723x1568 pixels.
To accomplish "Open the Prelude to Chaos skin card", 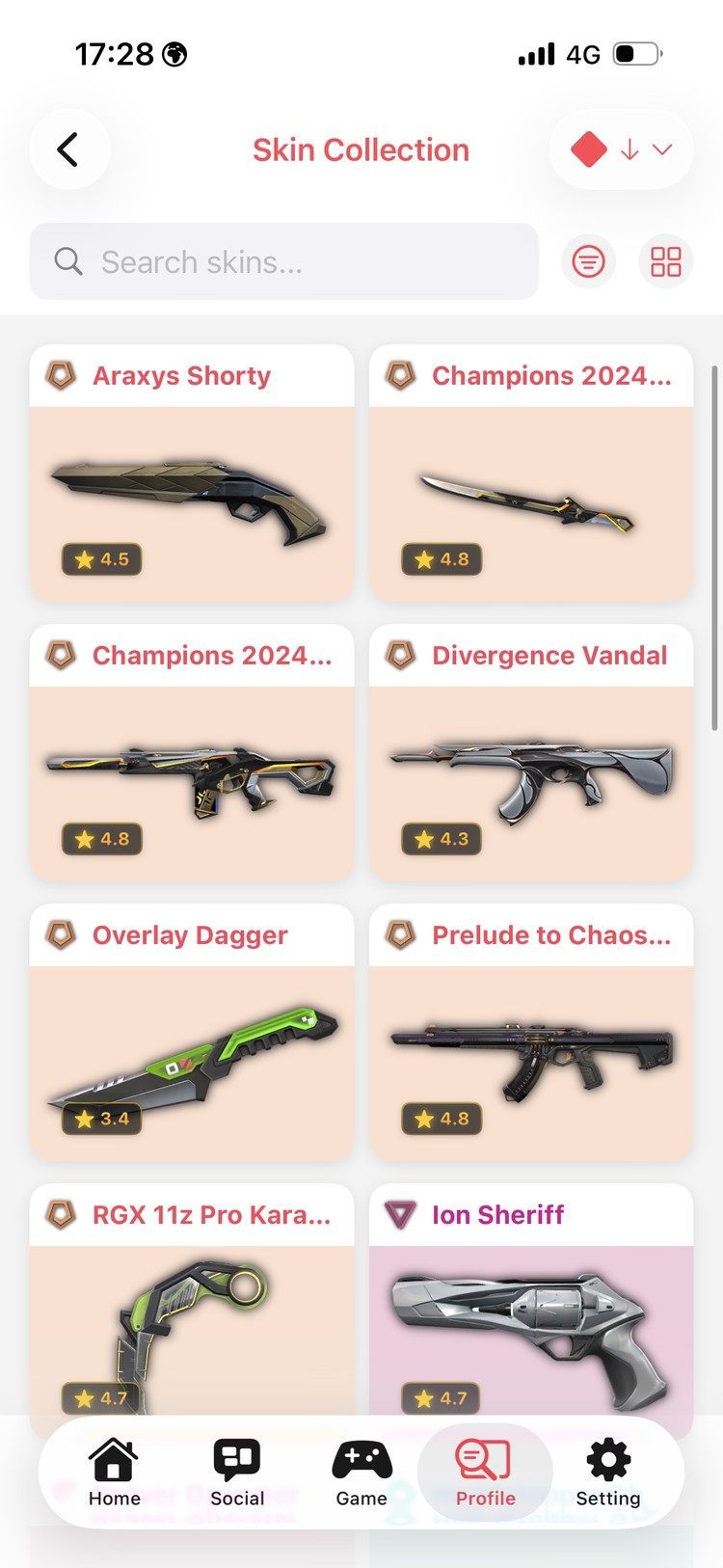I will 531,1033.
